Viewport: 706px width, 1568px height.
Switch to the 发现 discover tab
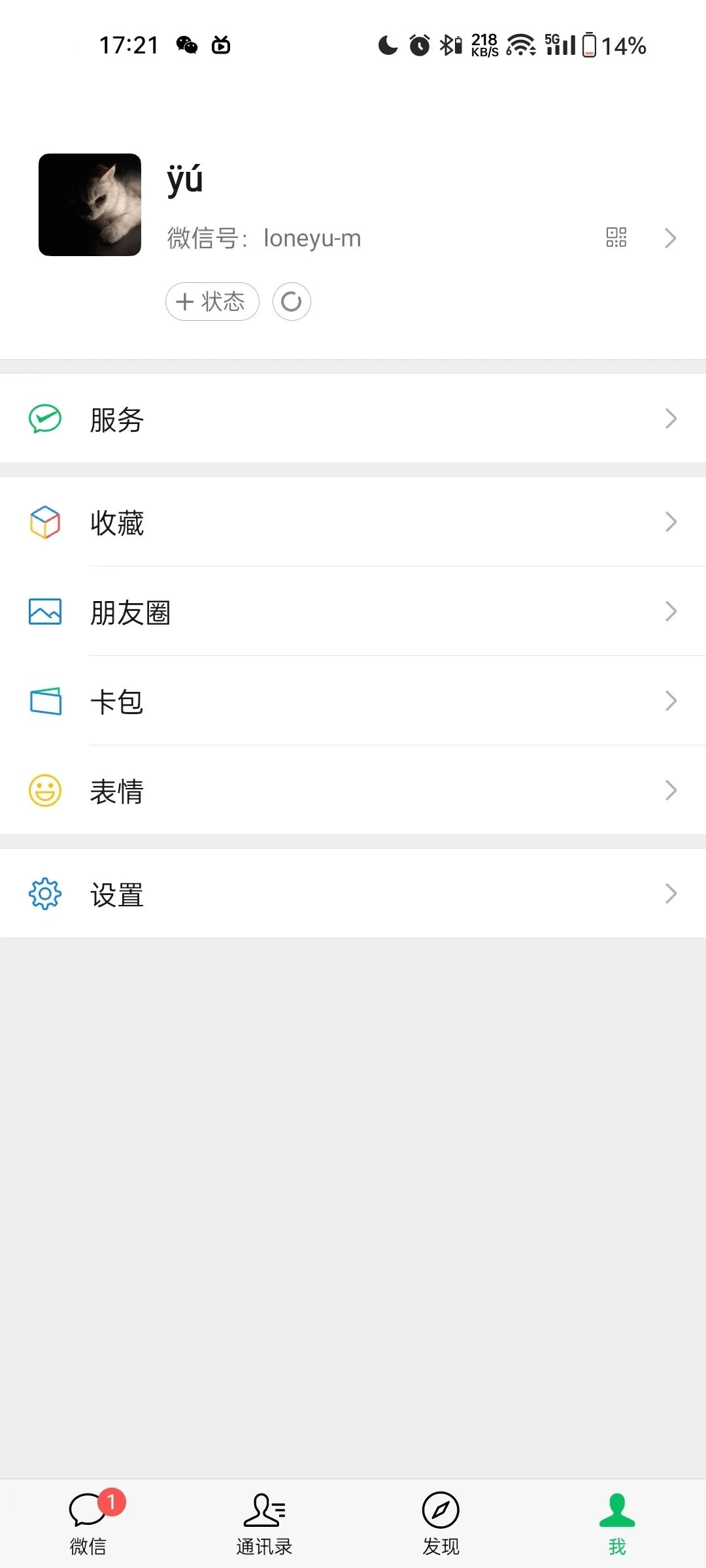click(x=441, y=1522)
